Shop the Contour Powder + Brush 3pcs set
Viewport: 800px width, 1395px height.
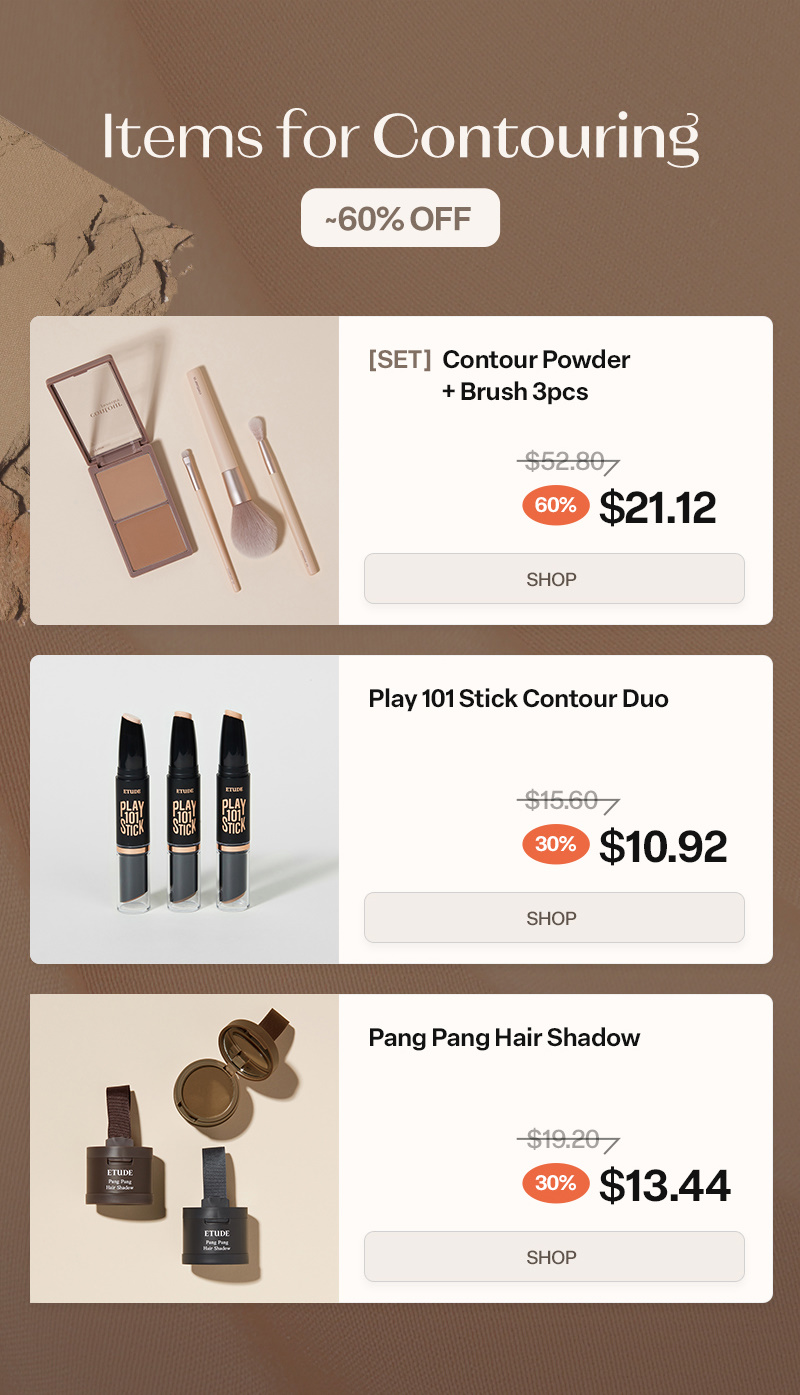(x=554, y=579)
